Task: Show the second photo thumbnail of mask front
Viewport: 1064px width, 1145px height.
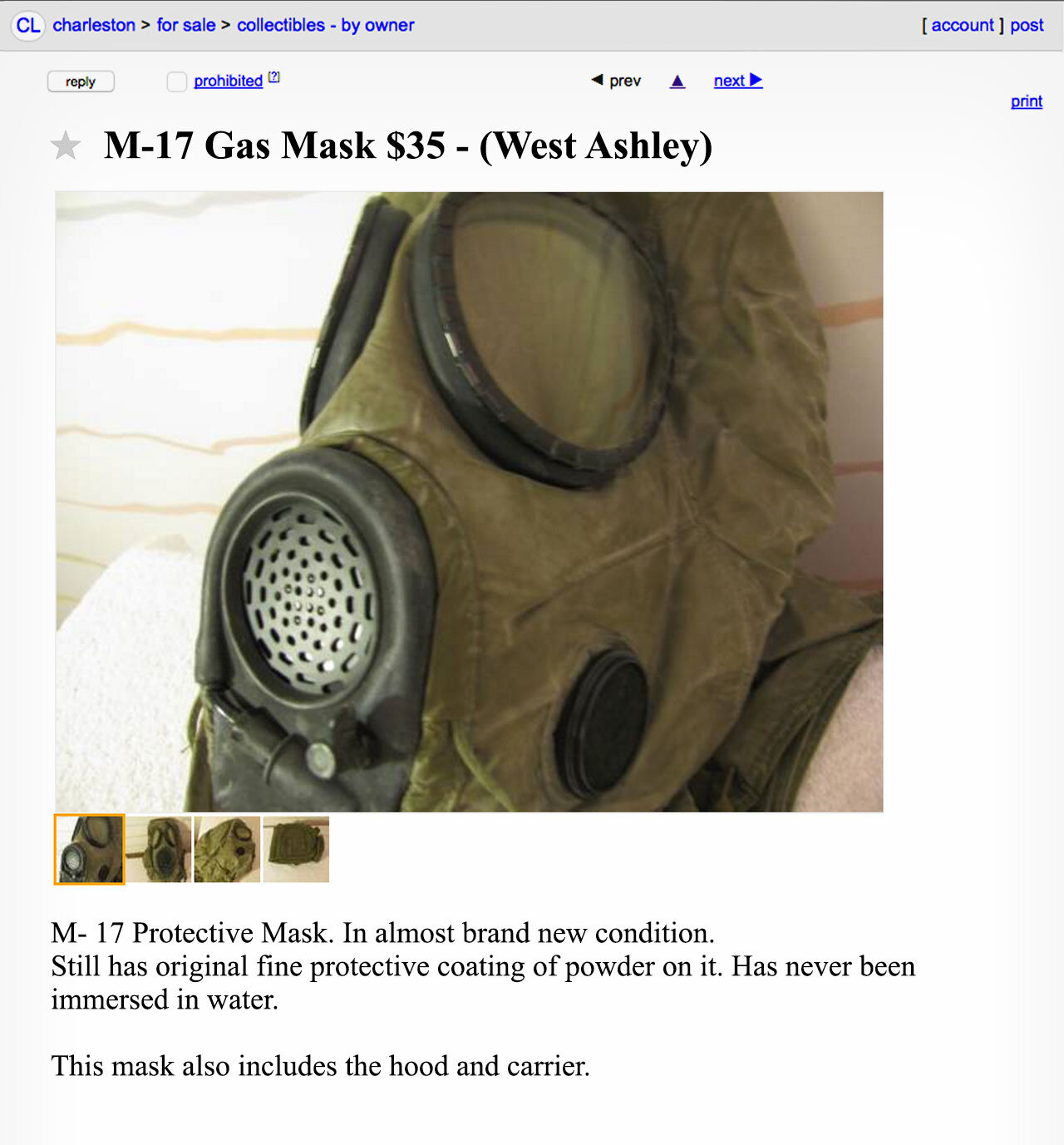Action: pyautogui.click(x=159, y=849)
